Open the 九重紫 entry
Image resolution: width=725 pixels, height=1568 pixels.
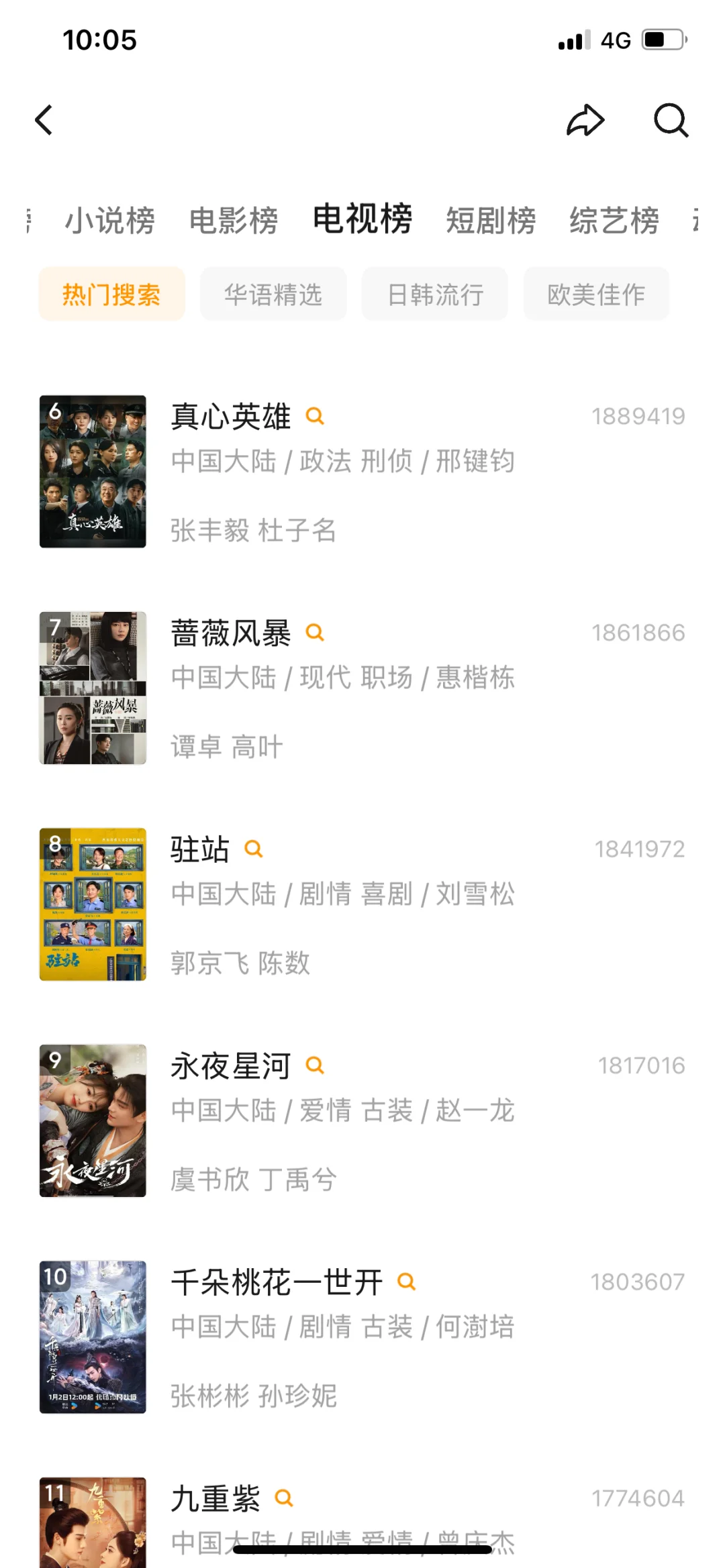[x=215, y=1498]
